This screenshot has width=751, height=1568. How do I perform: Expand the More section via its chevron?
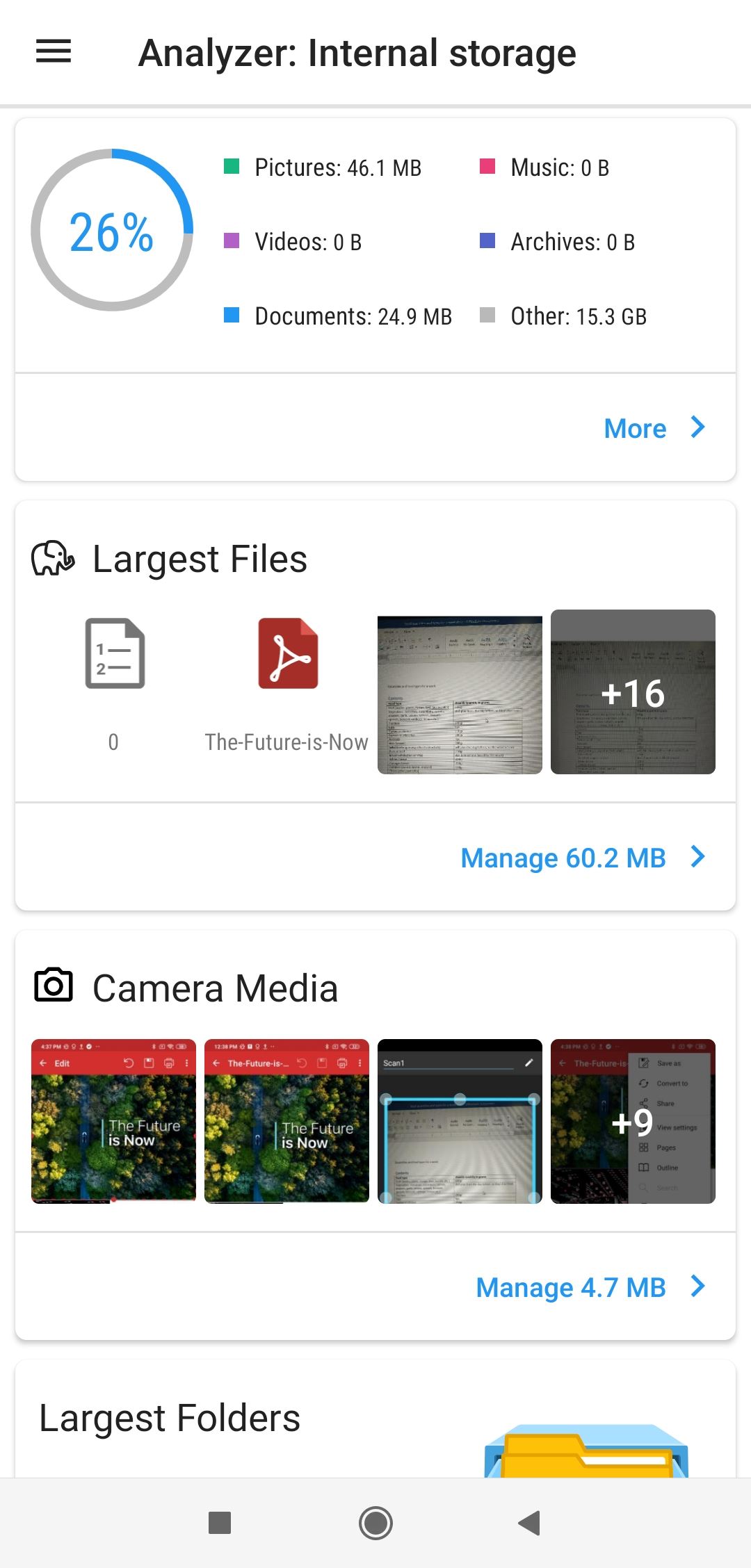click(697, 428)
